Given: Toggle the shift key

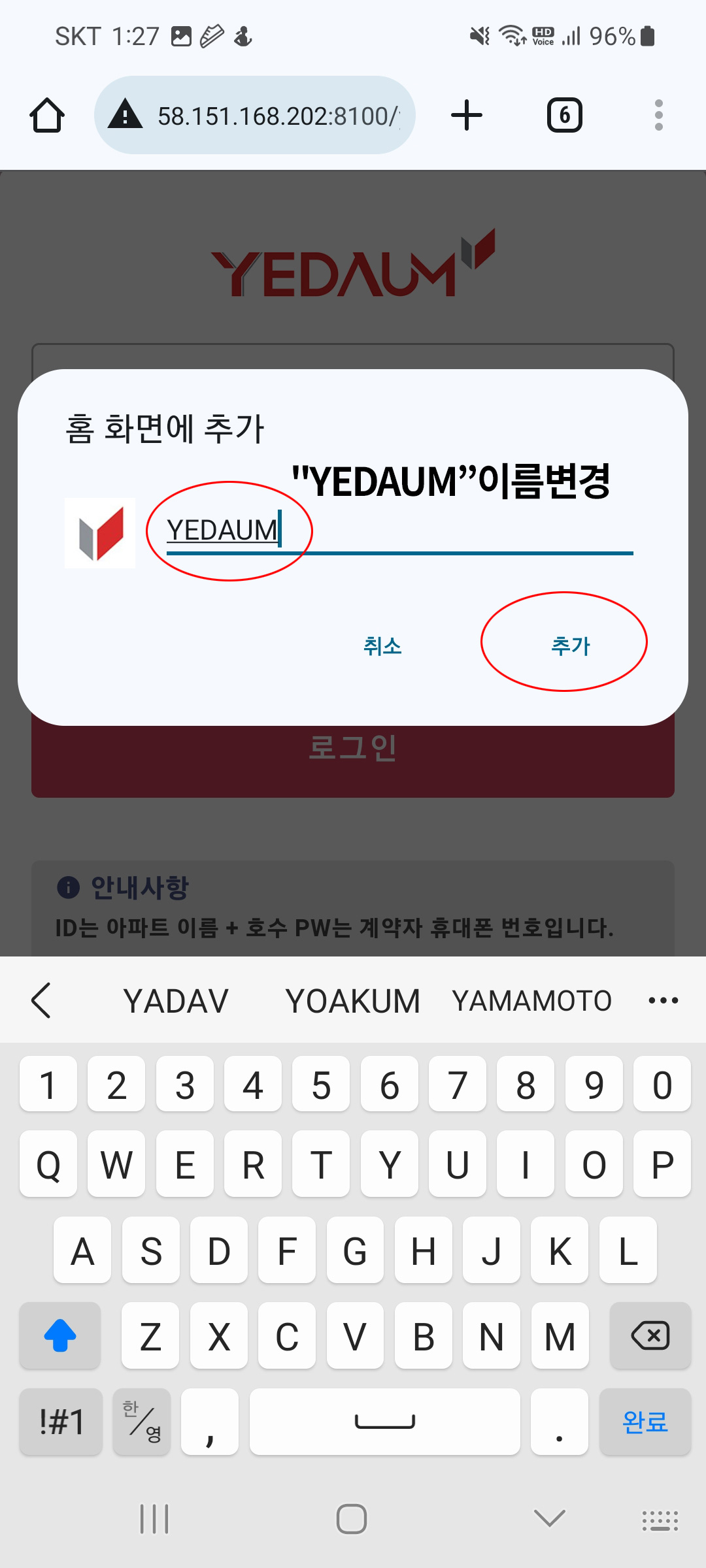Looking at the screenshot, I should tap(60, 1335).
